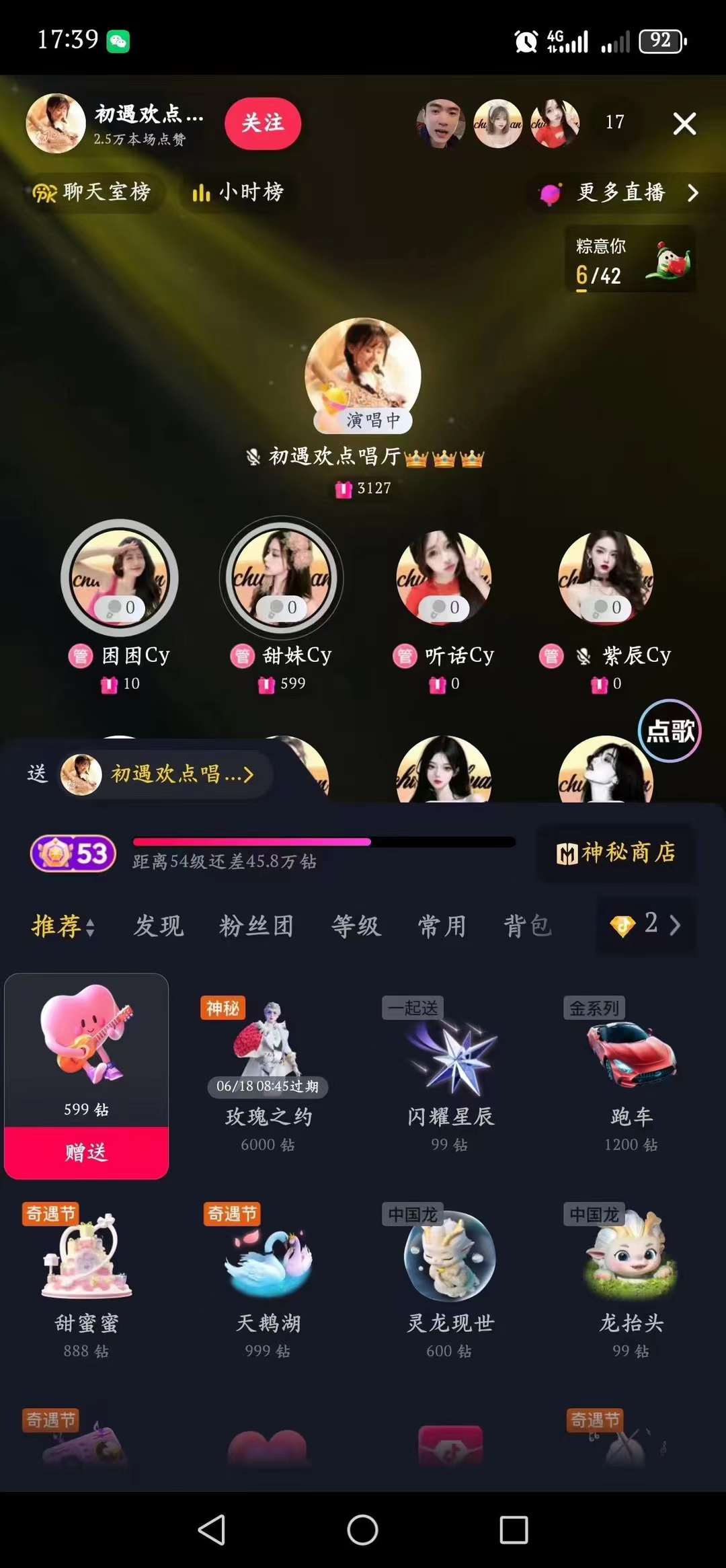Open 甜妹Cy's seat avatar

tap(281, 577)
